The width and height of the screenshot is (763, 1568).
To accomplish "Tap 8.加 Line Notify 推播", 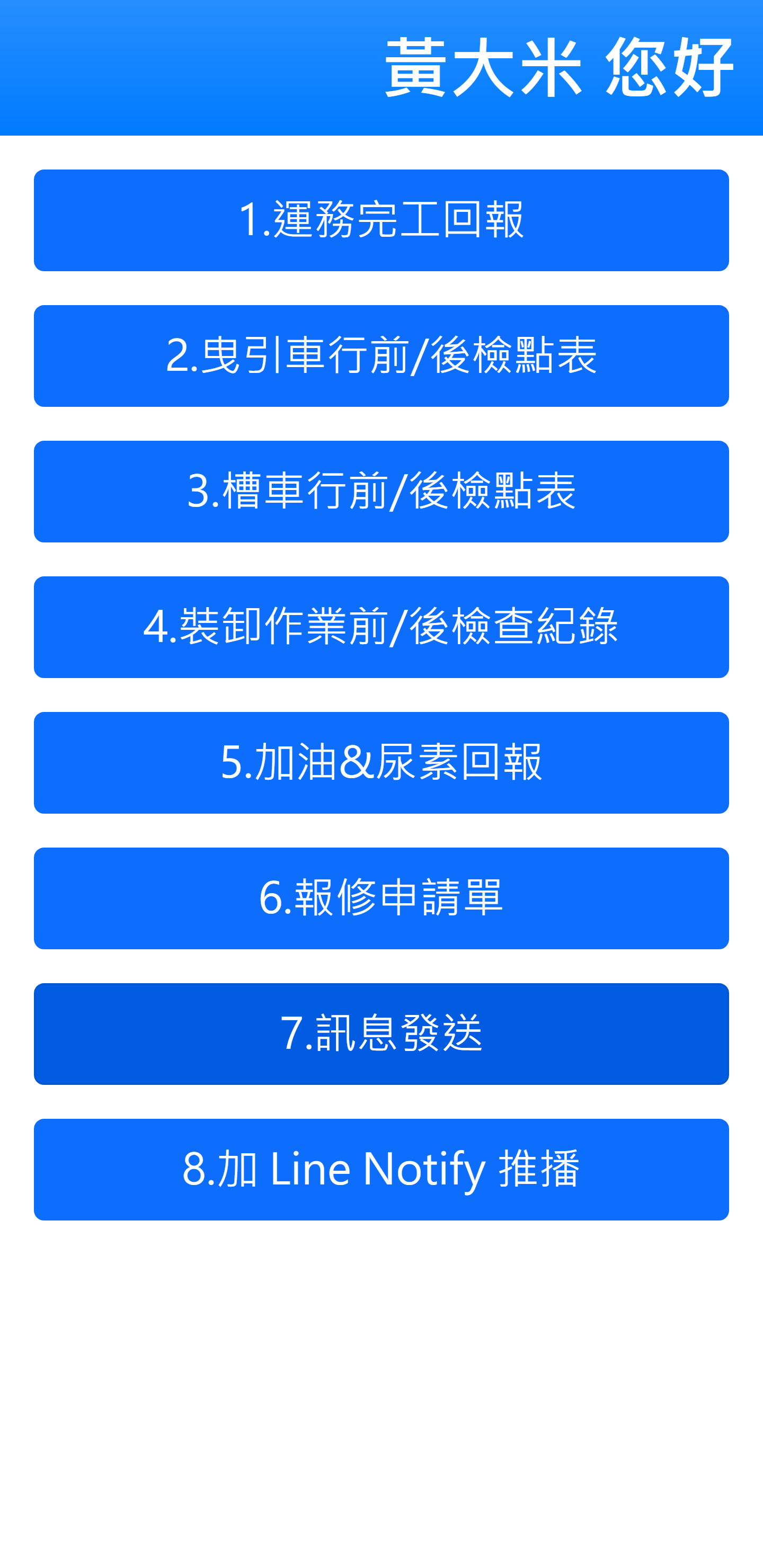I will pyautogui.click(x=381, y=1170).
